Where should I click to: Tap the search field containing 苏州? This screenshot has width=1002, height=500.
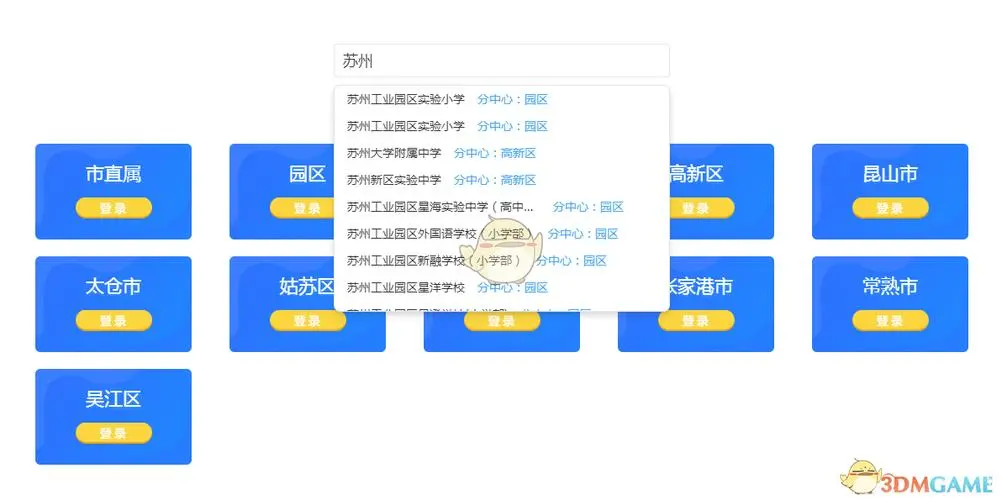click(x=500, y=61)
